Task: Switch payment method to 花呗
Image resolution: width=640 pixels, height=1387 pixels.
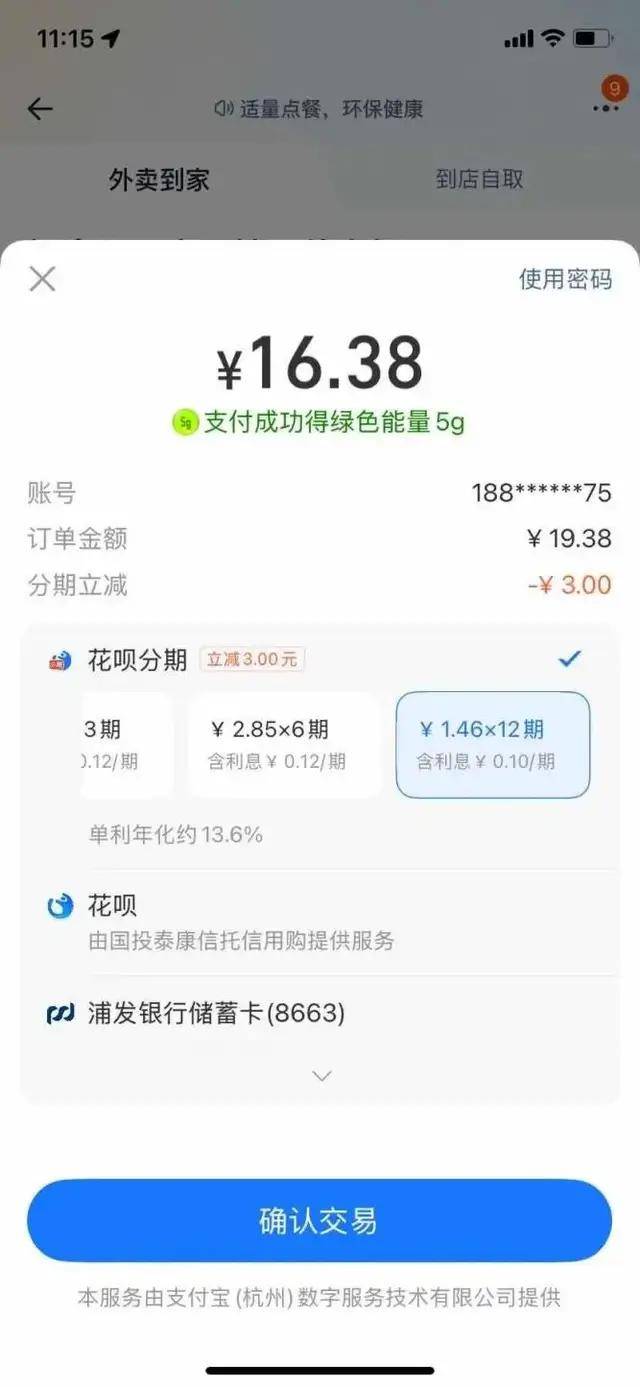Action: [x=319, y=922]
